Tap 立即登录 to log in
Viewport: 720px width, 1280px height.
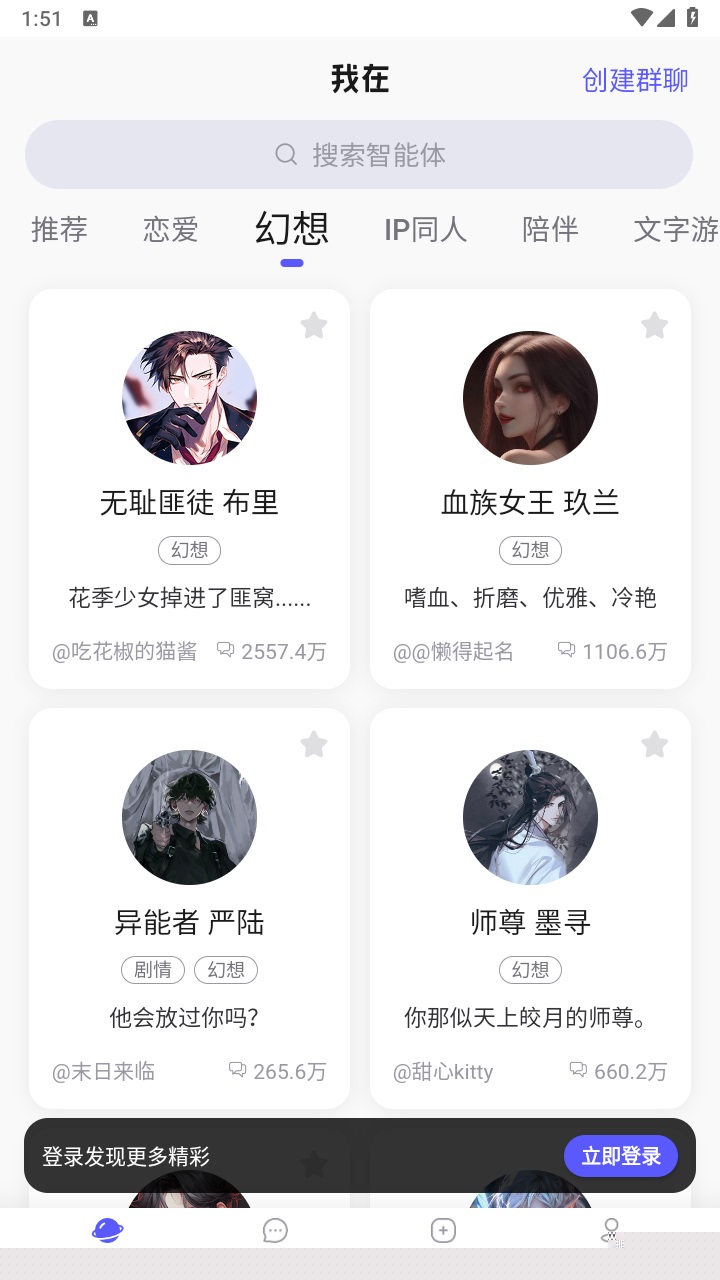[x=620, y=1156]
